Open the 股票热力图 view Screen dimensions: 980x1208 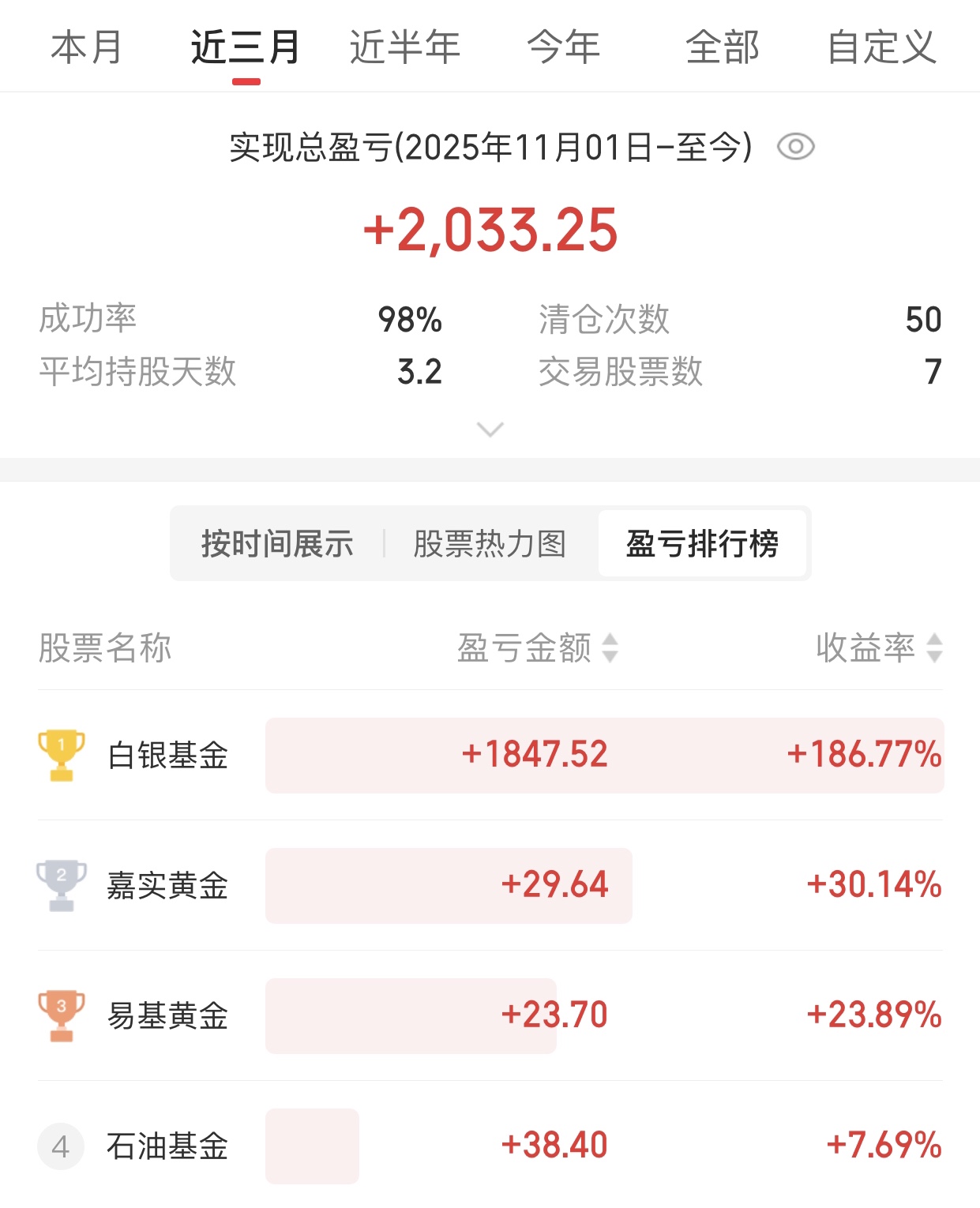(x=490, y=544)
